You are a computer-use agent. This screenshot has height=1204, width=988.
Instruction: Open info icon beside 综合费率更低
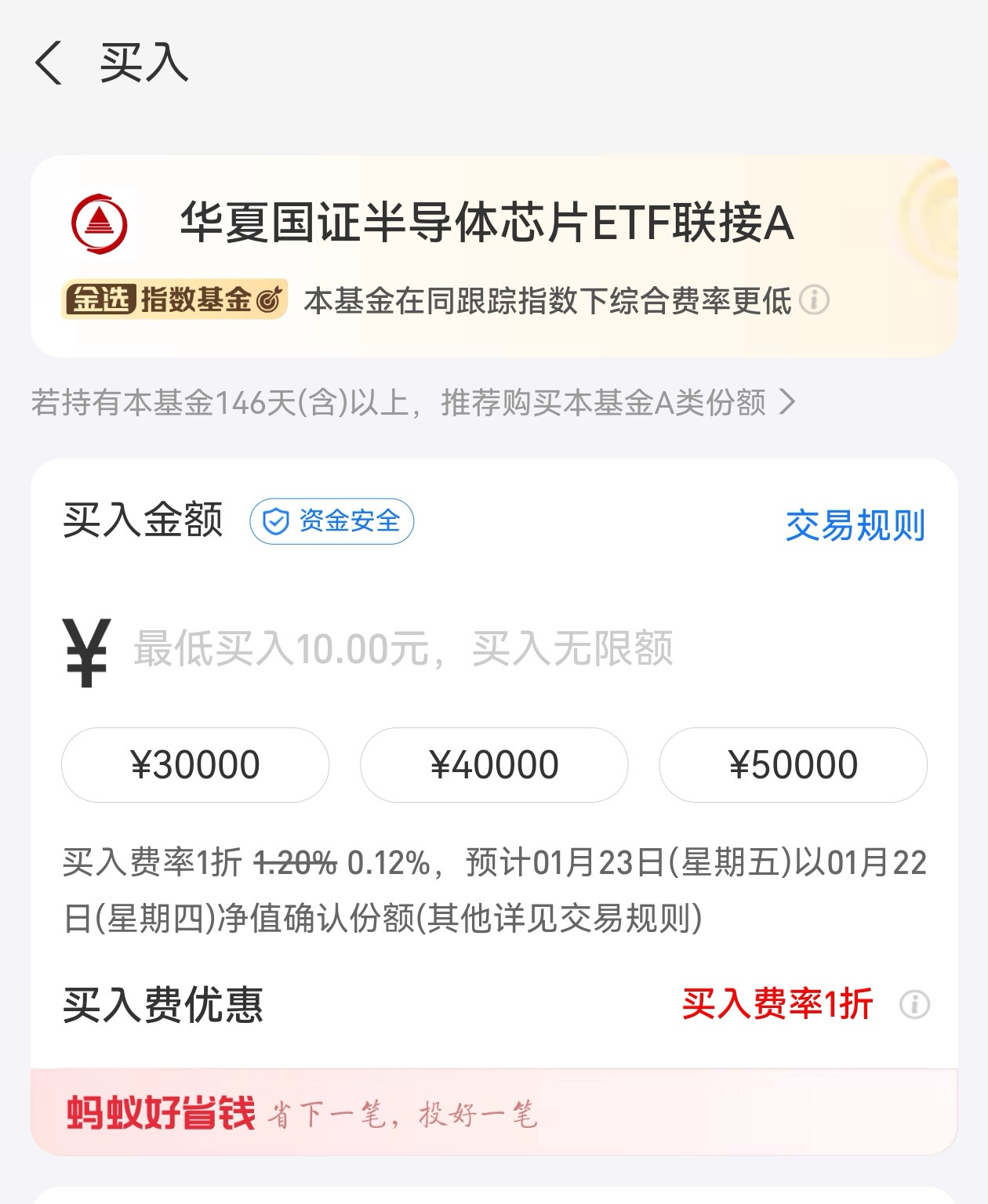pyautogui.click(x=814, y=300)
